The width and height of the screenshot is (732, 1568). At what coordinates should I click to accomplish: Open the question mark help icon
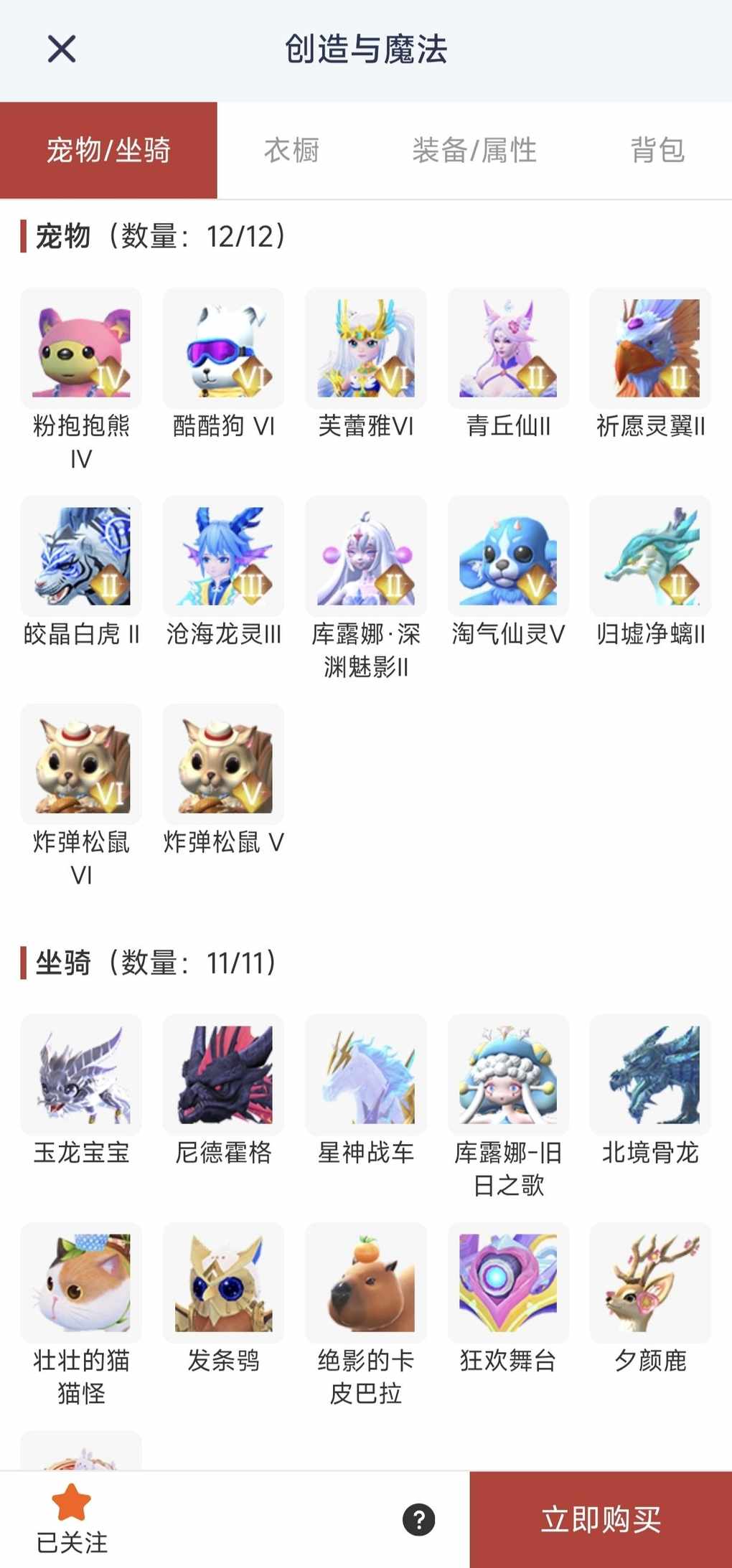[419, 1519]
